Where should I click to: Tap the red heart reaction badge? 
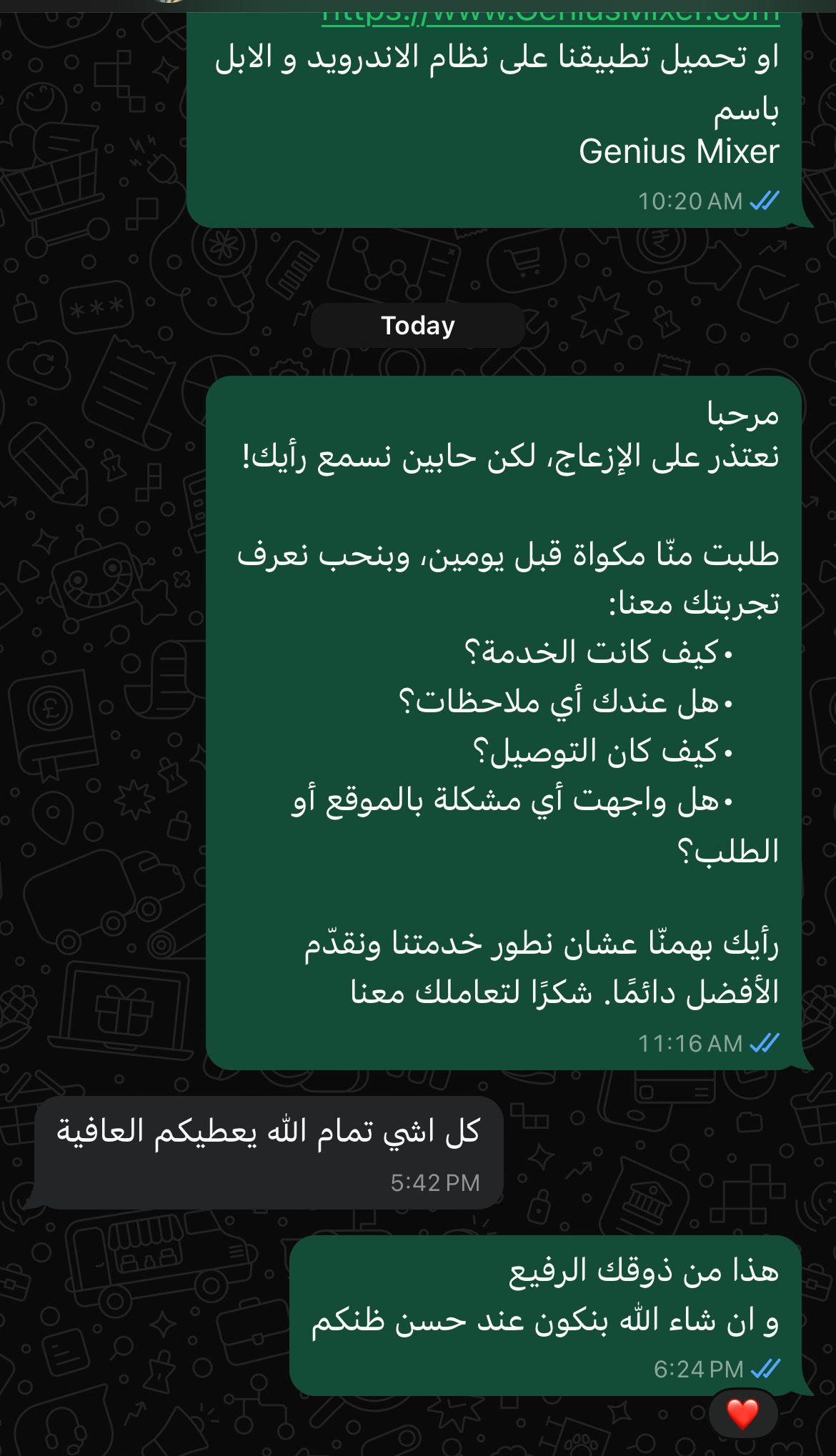[742, 1414]
